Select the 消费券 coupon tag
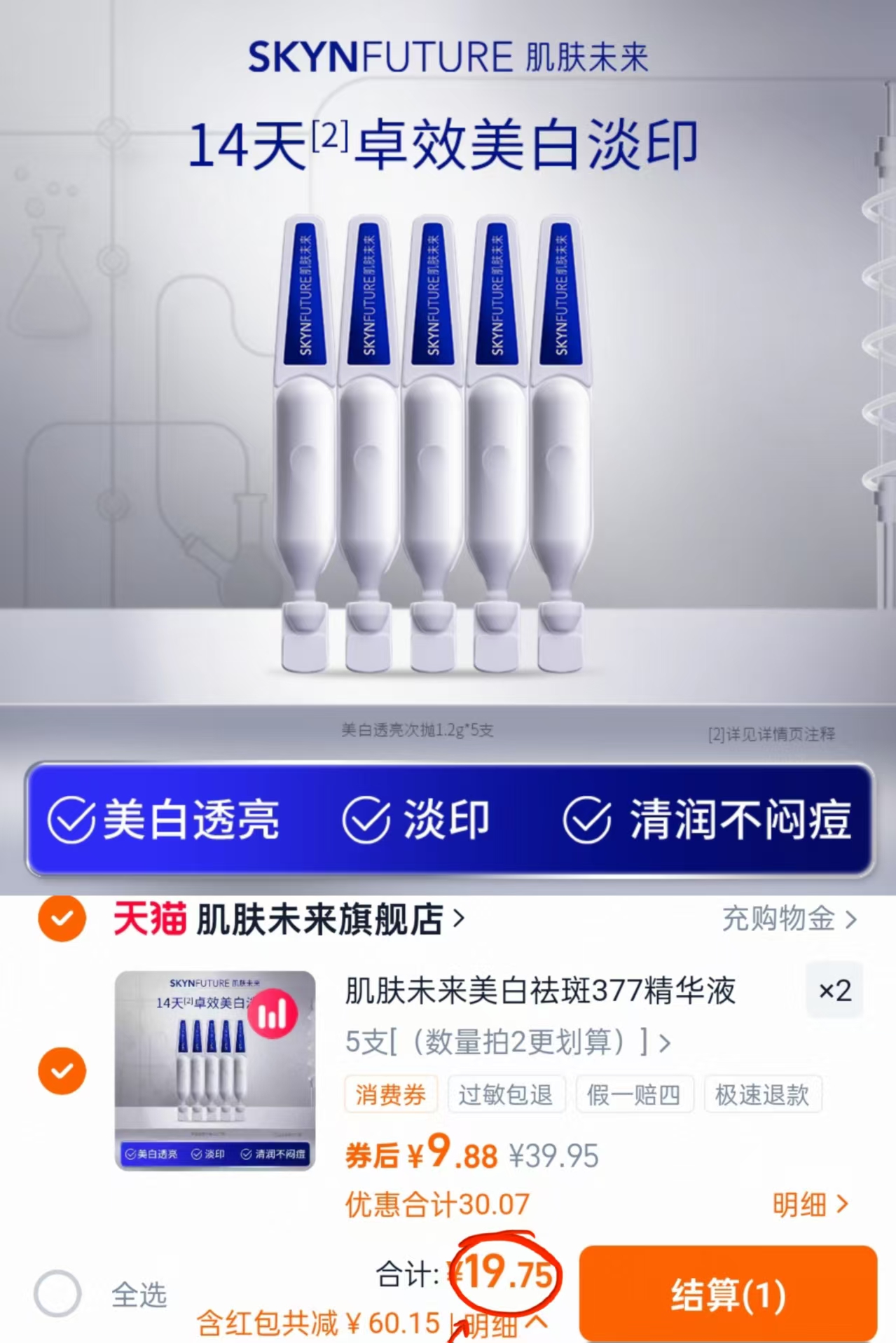 pyautogui.click(x=390, y=1093)
